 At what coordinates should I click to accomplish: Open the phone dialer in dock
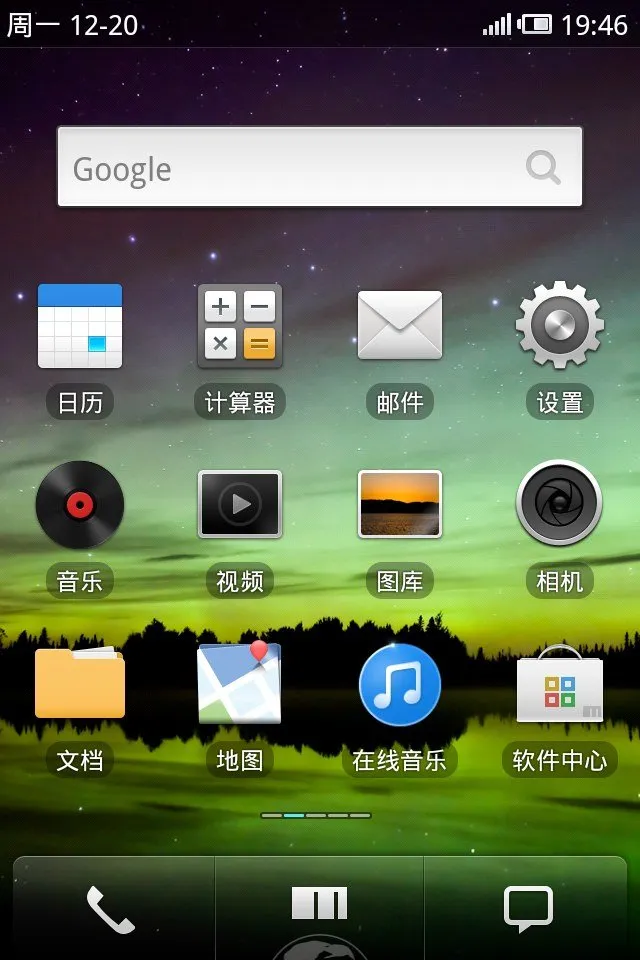click(x=110, y=908)
